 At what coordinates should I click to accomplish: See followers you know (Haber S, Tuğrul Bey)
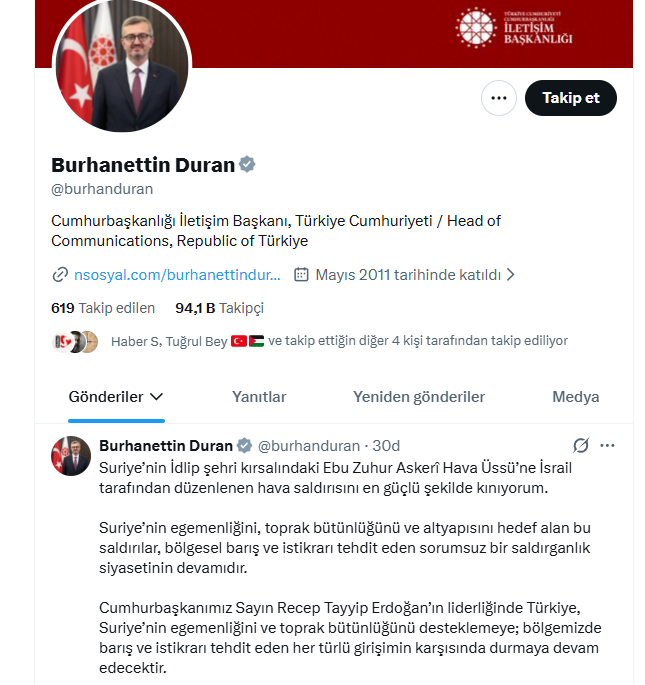[309, 341]
